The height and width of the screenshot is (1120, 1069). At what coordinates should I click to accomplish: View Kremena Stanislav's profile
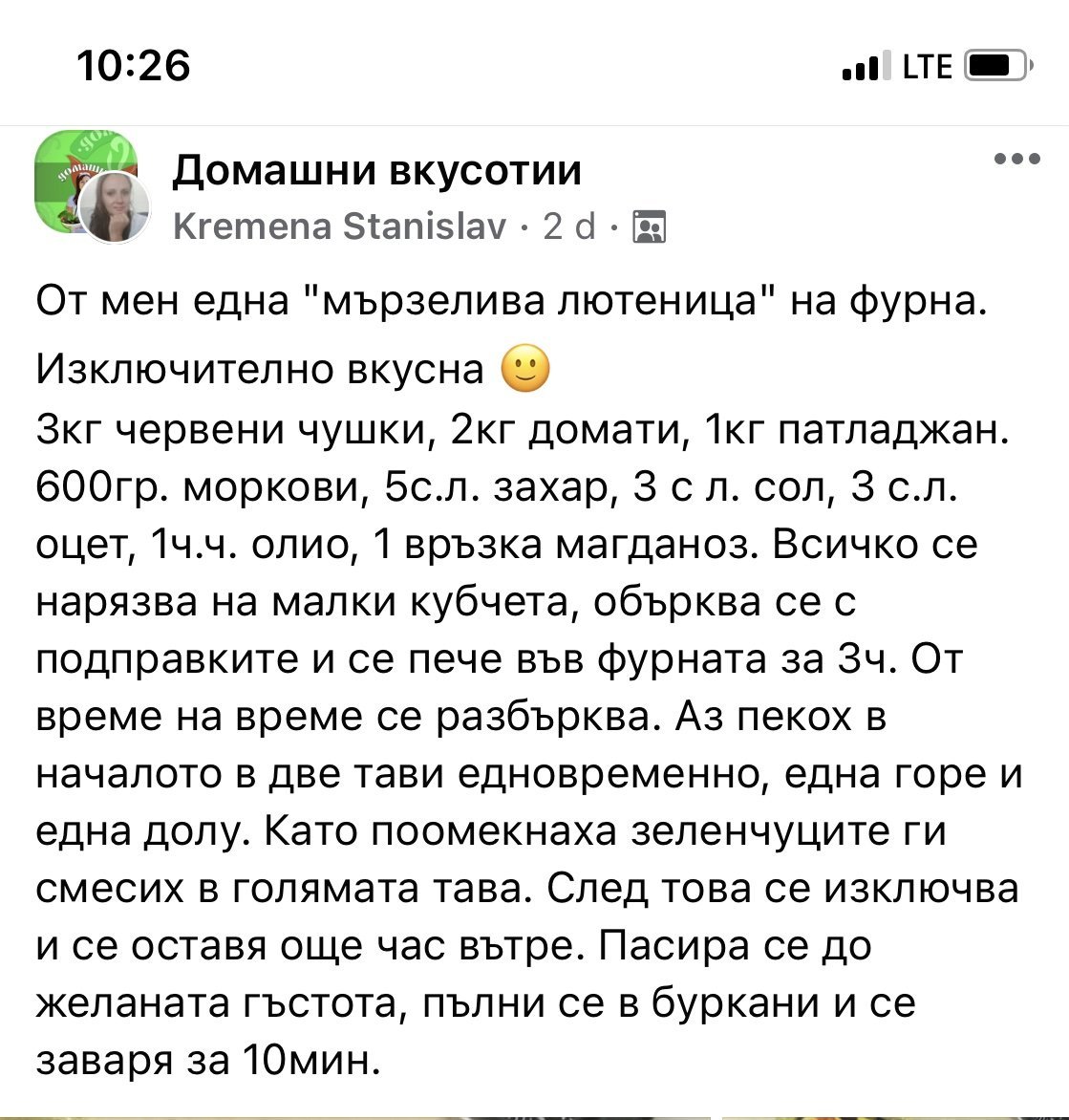(340, 226)
